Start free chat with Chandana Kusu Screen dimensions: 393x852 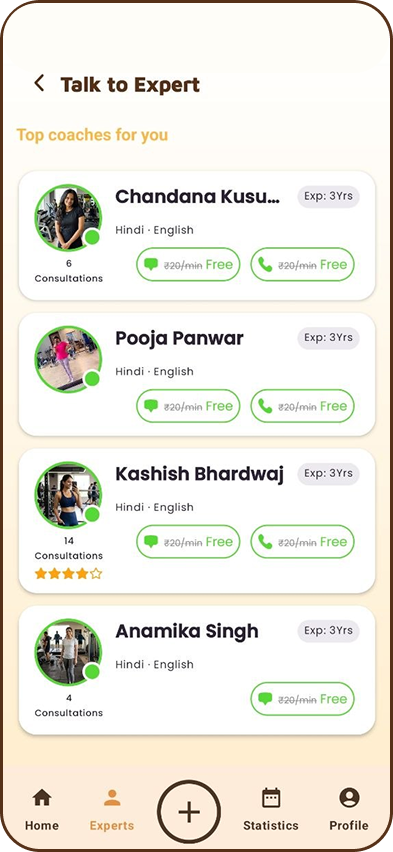[188, 265]
